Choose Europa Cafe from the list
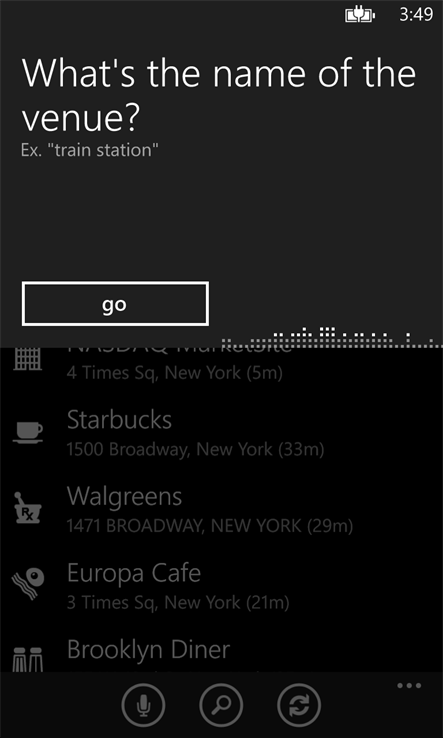 221,586
